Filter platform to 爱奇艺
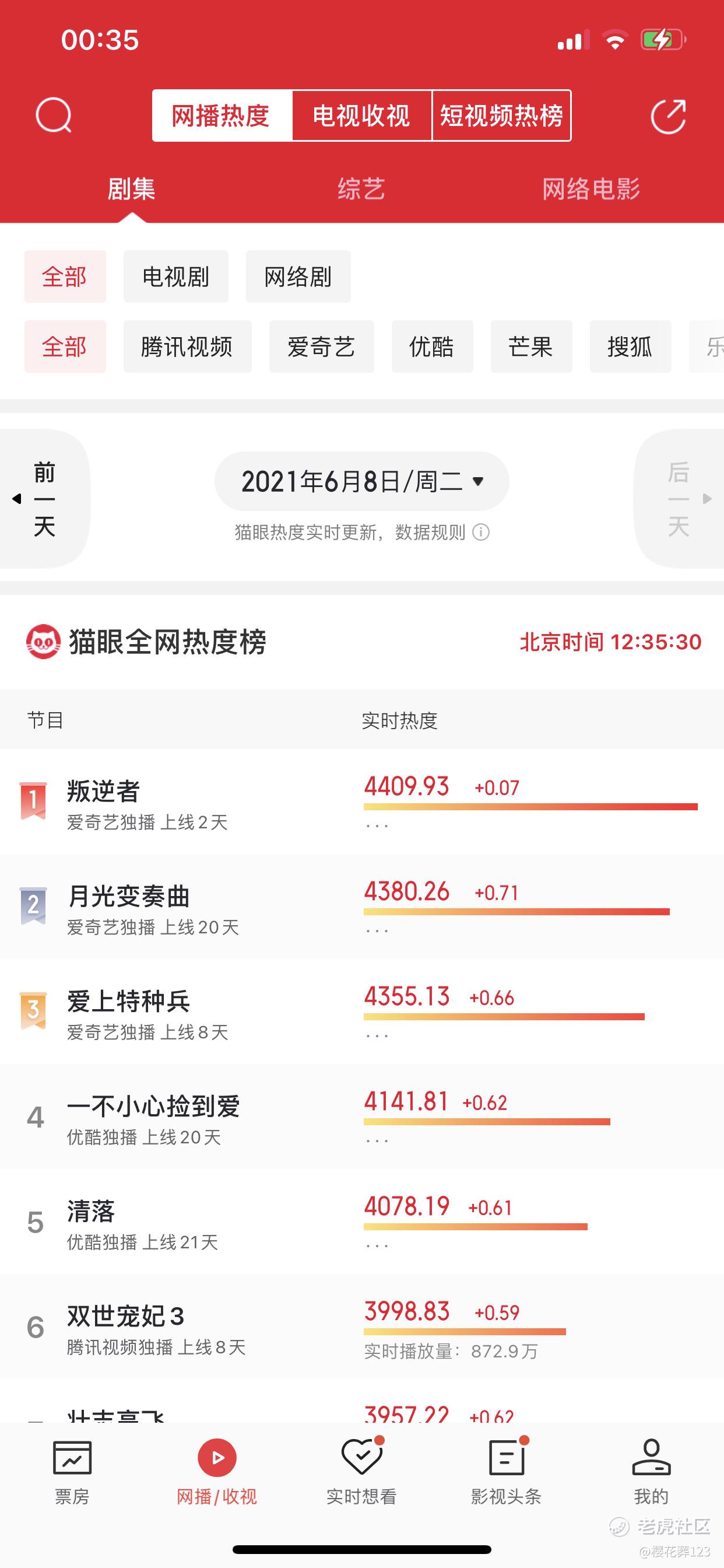The height and width of the screenshot is (1568, 724). [321, 346]
